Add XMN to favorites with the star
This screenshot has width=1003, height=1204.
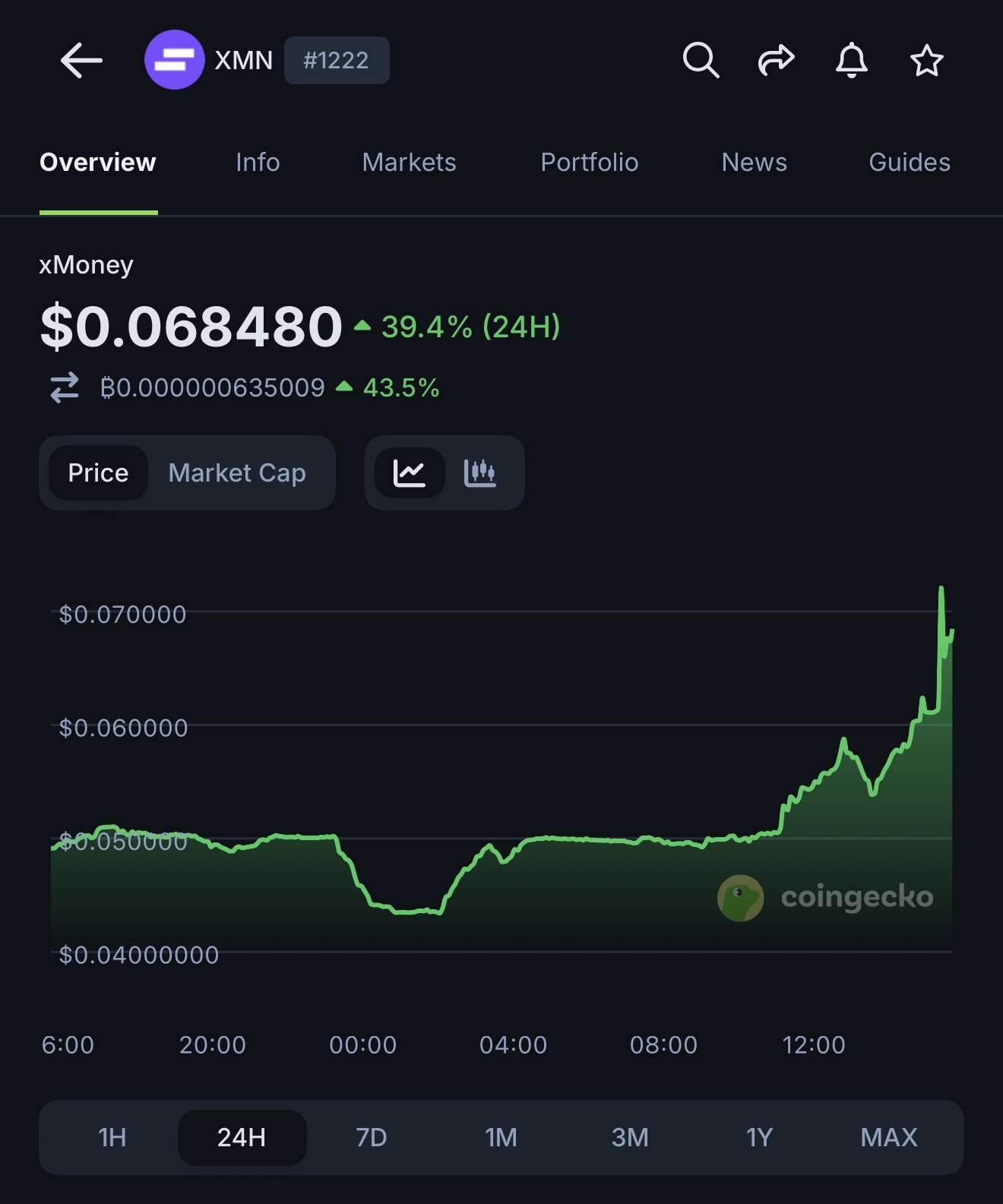[926, 61]
